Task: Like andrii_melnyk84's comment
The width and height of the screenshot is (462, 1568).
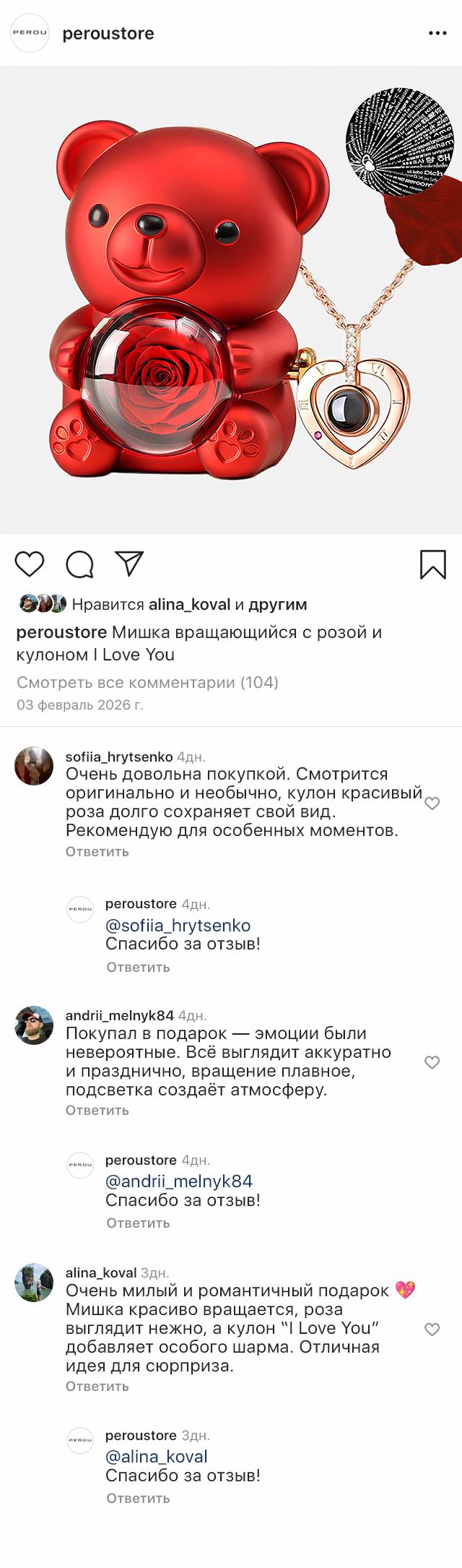Action: [x=432, y=1061]
